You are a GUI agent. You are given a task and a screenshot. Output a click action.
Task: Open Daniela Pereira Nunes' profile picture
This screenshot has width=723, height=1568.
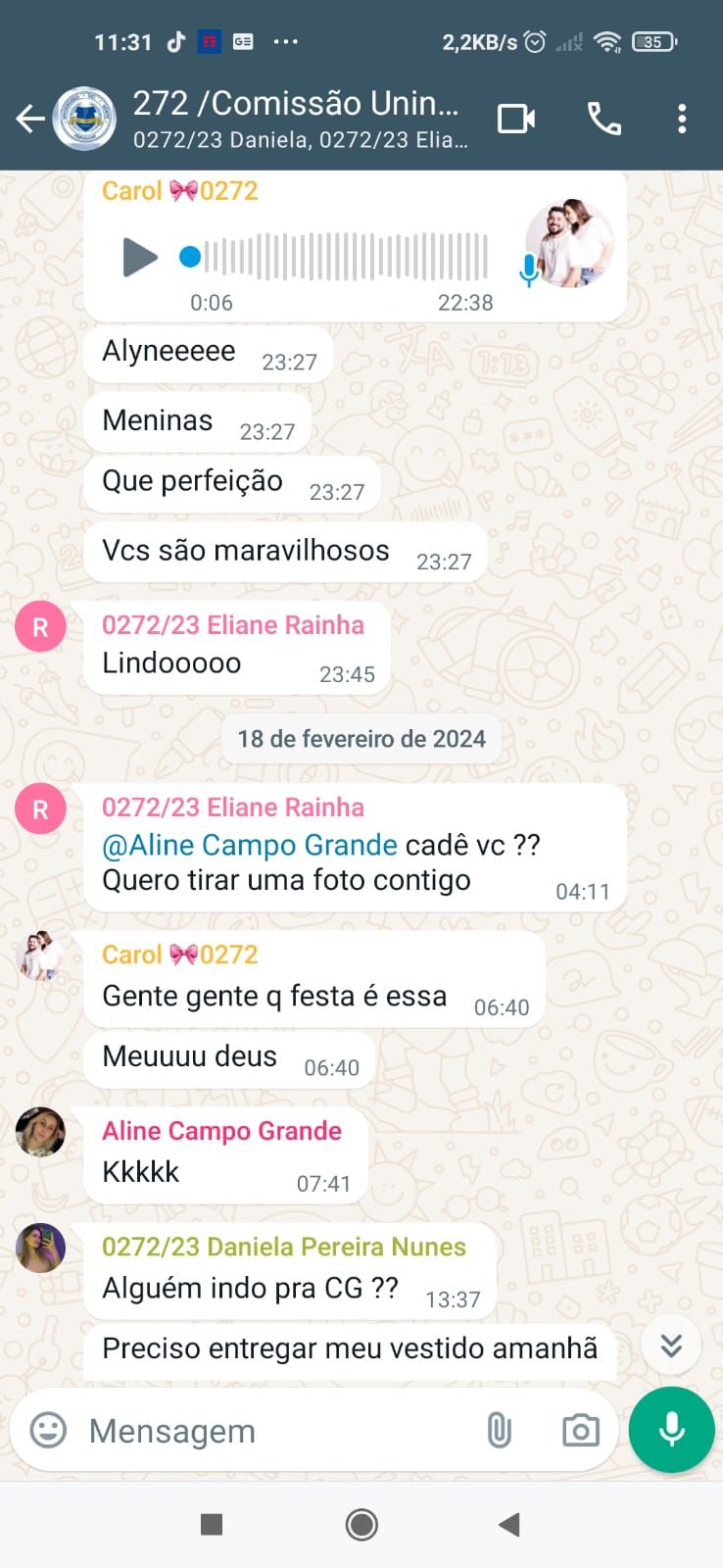pos(40,1248)
